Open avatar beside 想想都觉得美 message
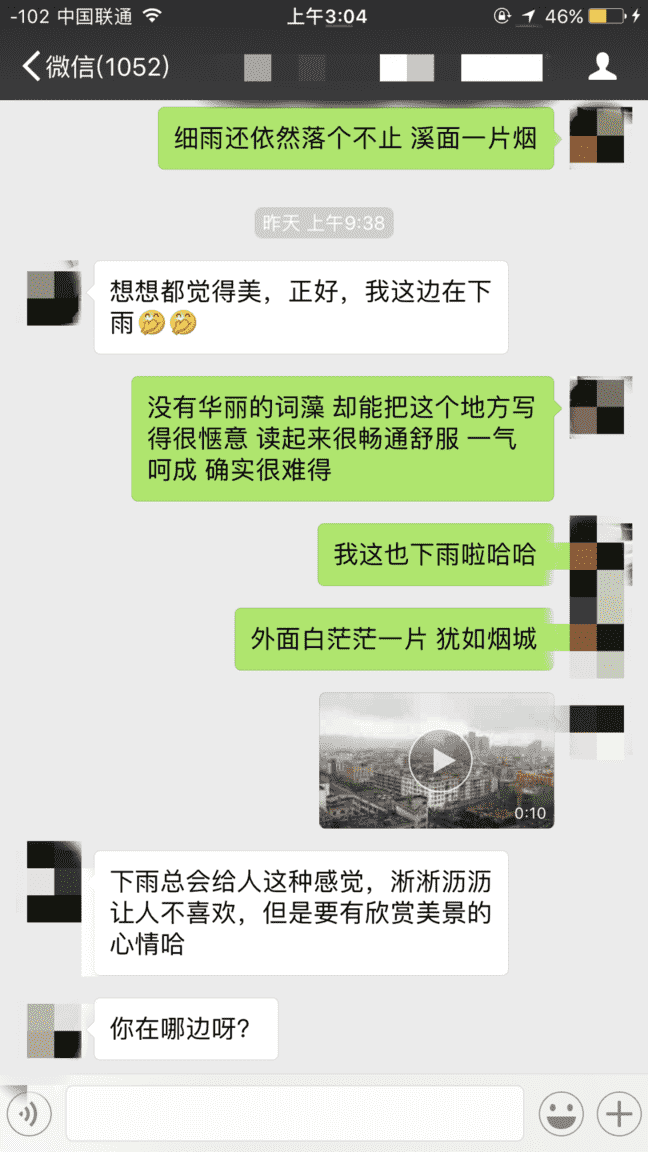Screen dimensions: 648x1152 pos(53,296)
